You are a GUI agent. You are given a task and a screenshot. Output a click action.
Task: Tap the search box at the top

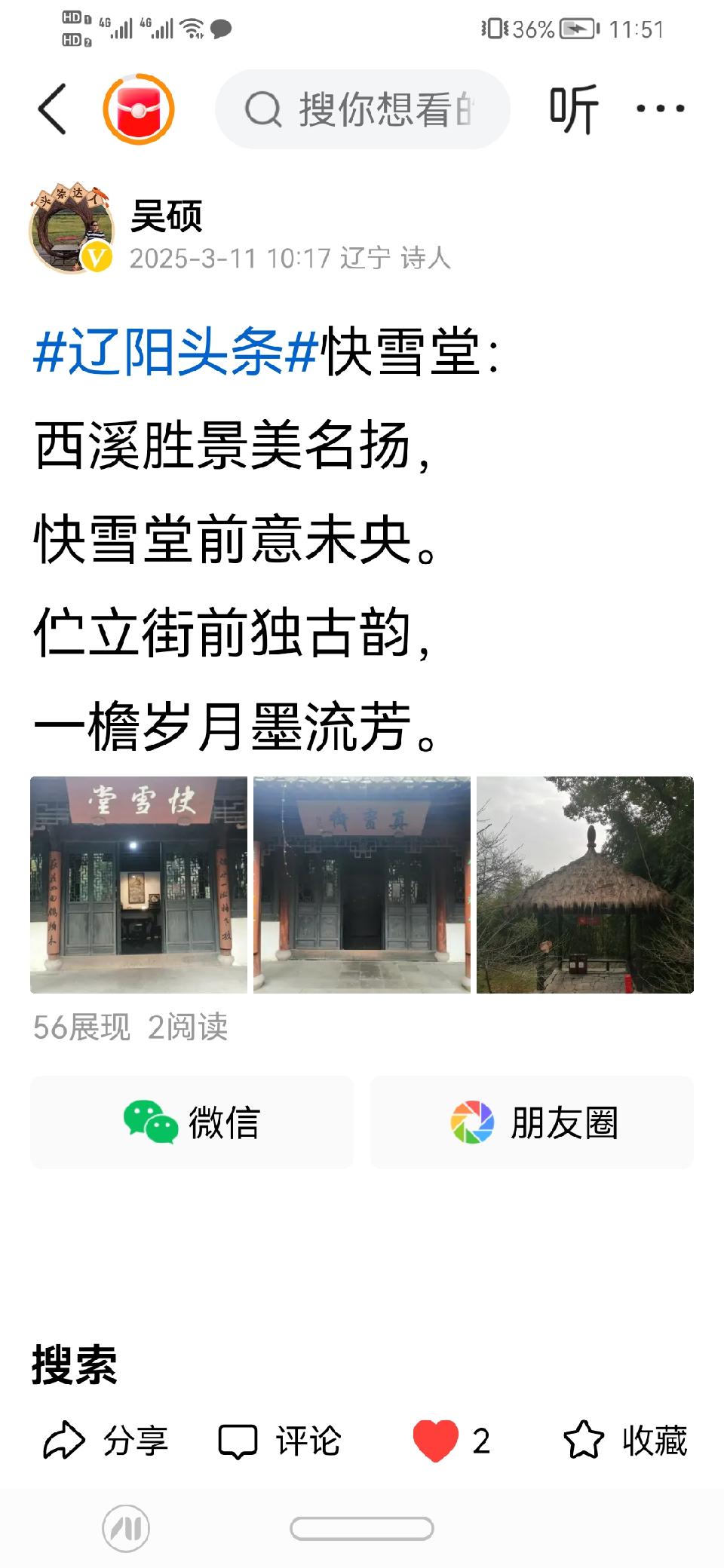362,109
